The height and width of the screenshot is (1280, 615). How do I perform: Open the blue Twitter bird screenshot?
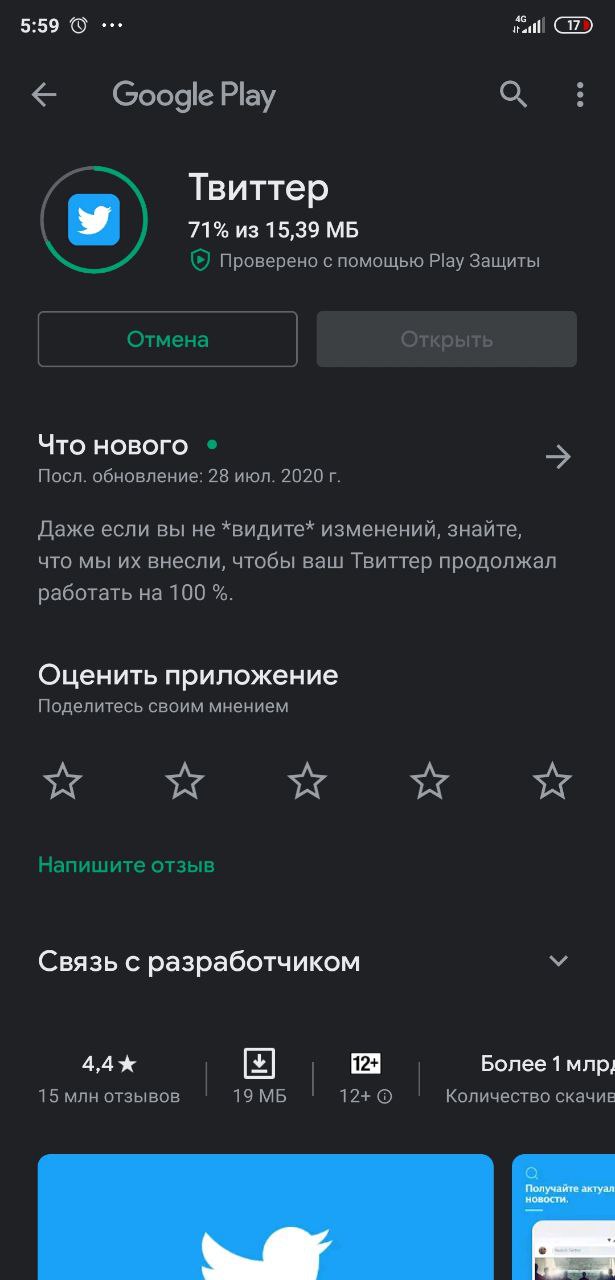click(x=265, y=1217)
